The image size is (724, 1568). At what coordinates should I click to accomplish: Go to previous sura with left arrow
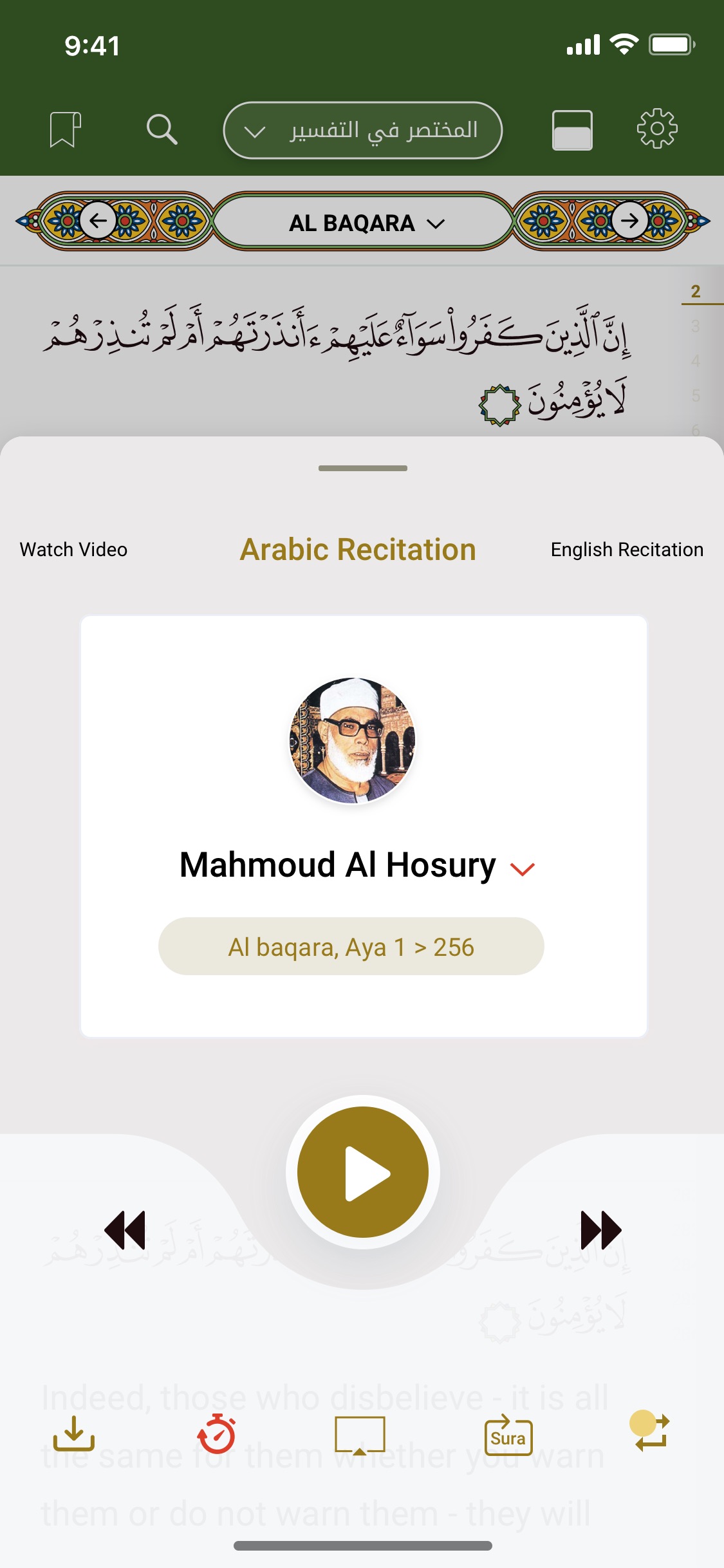click(x=98, y=221)
